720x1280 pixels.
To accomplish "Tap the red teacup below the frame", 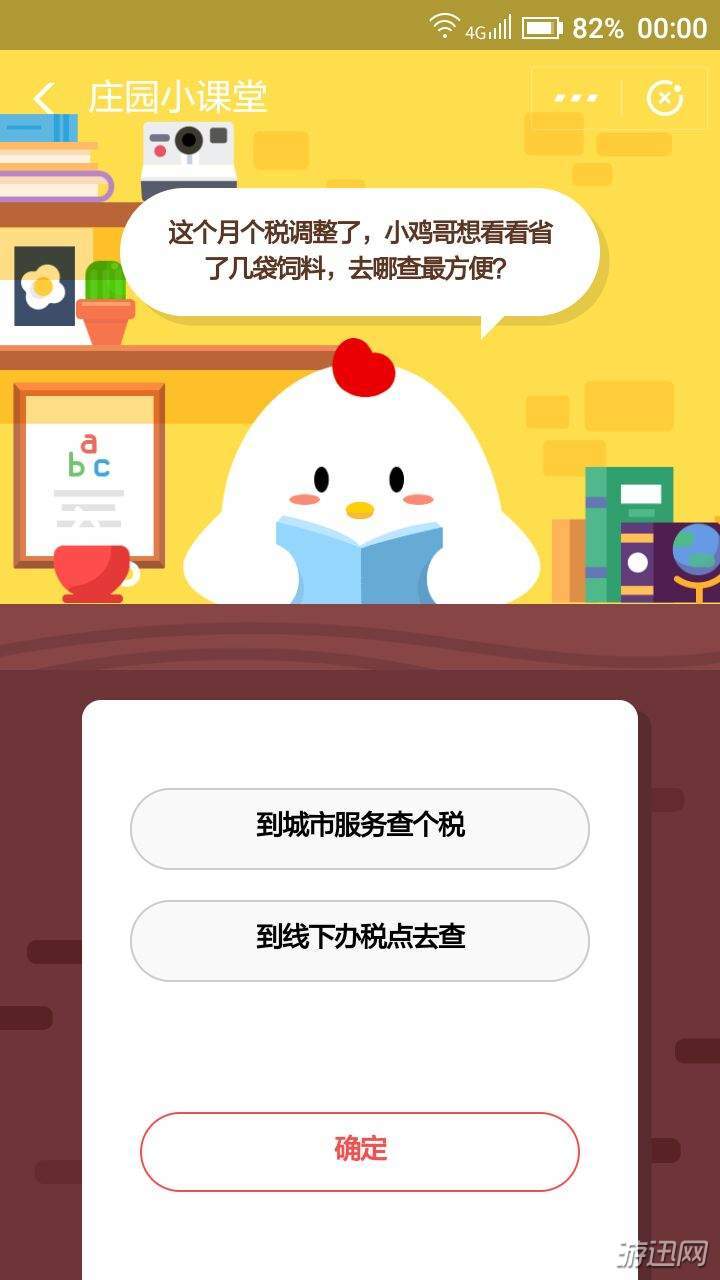I will pos(92,570).
